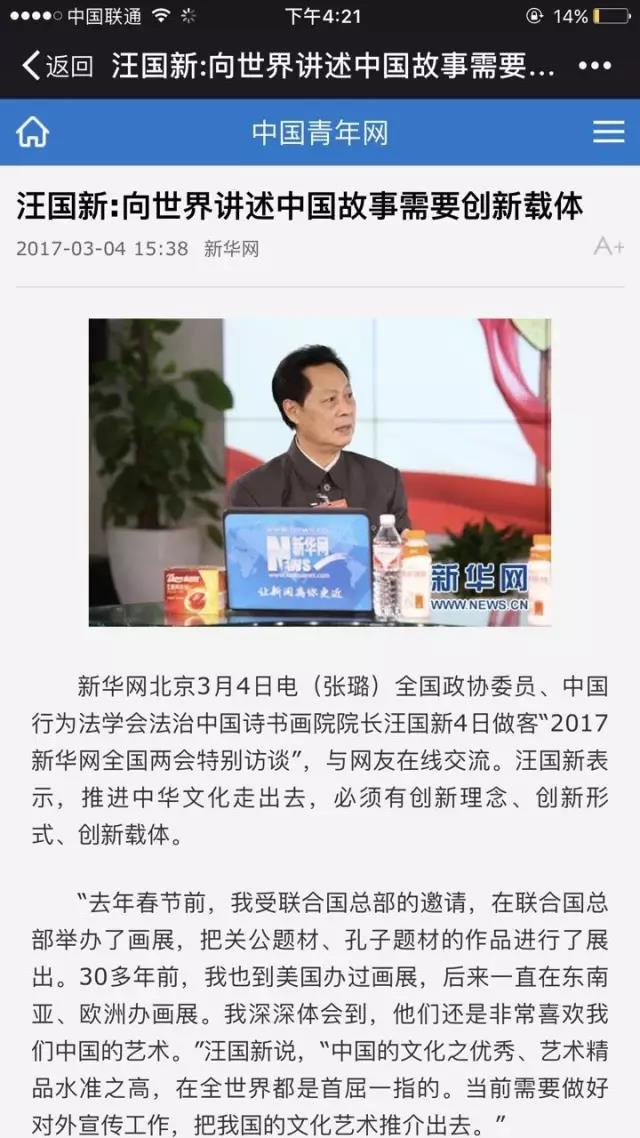
Task: Go back via 返回 button
Action: [x=57, y=67]
